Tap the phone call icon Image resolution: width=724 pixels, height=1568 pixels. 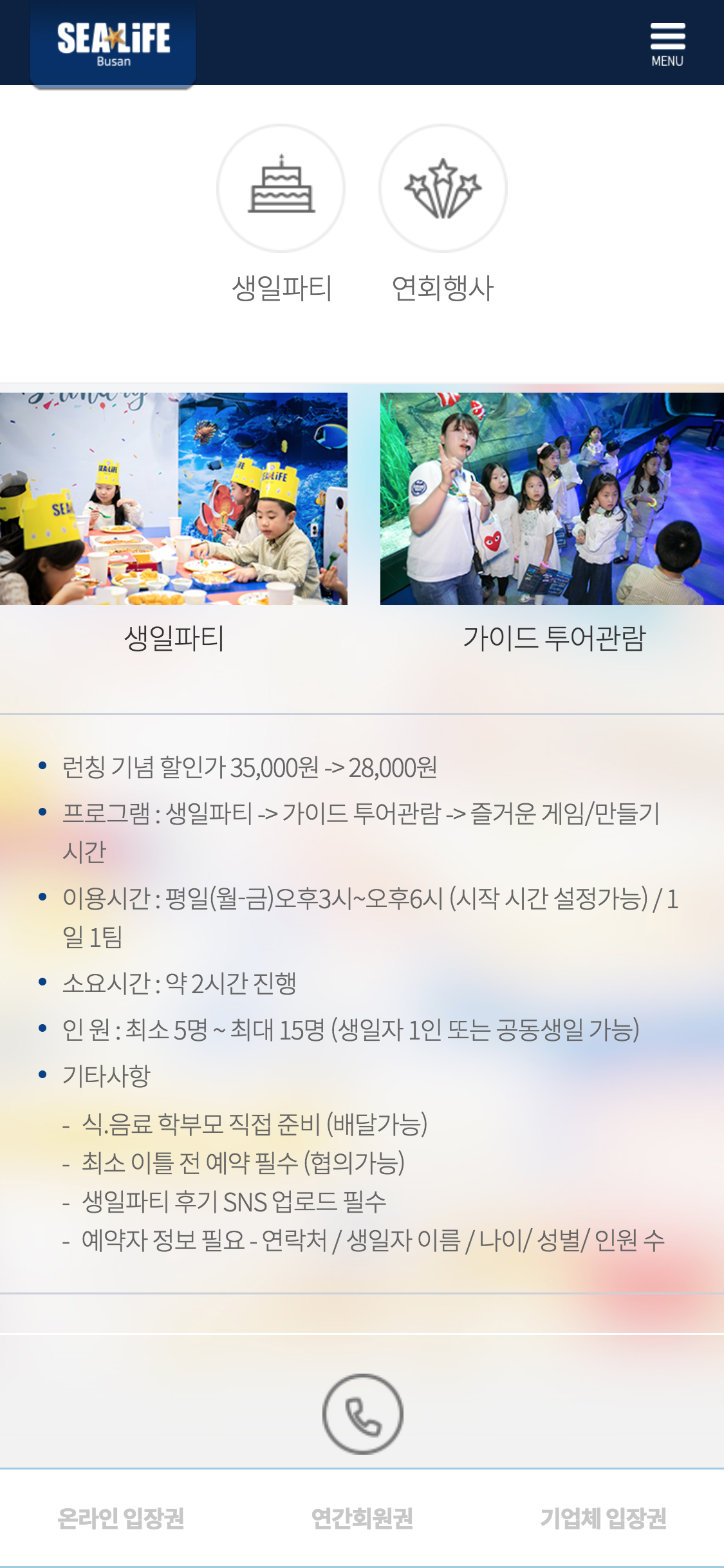tap(362, 1414)
